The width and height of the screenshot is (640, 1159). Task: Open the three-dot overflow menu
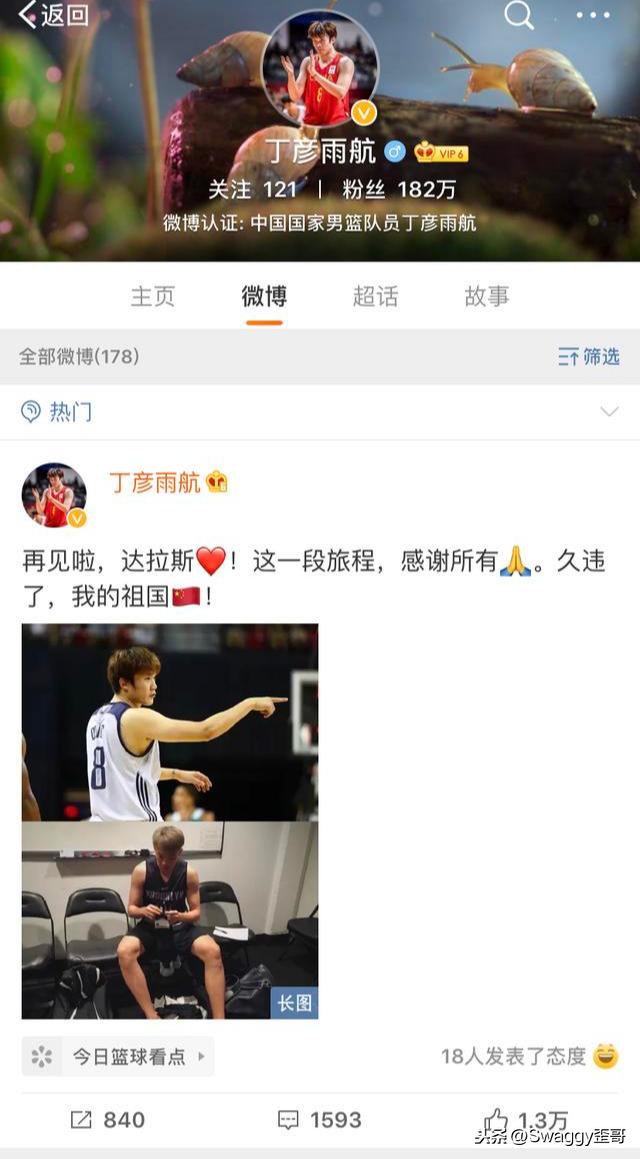click(592, 15)
